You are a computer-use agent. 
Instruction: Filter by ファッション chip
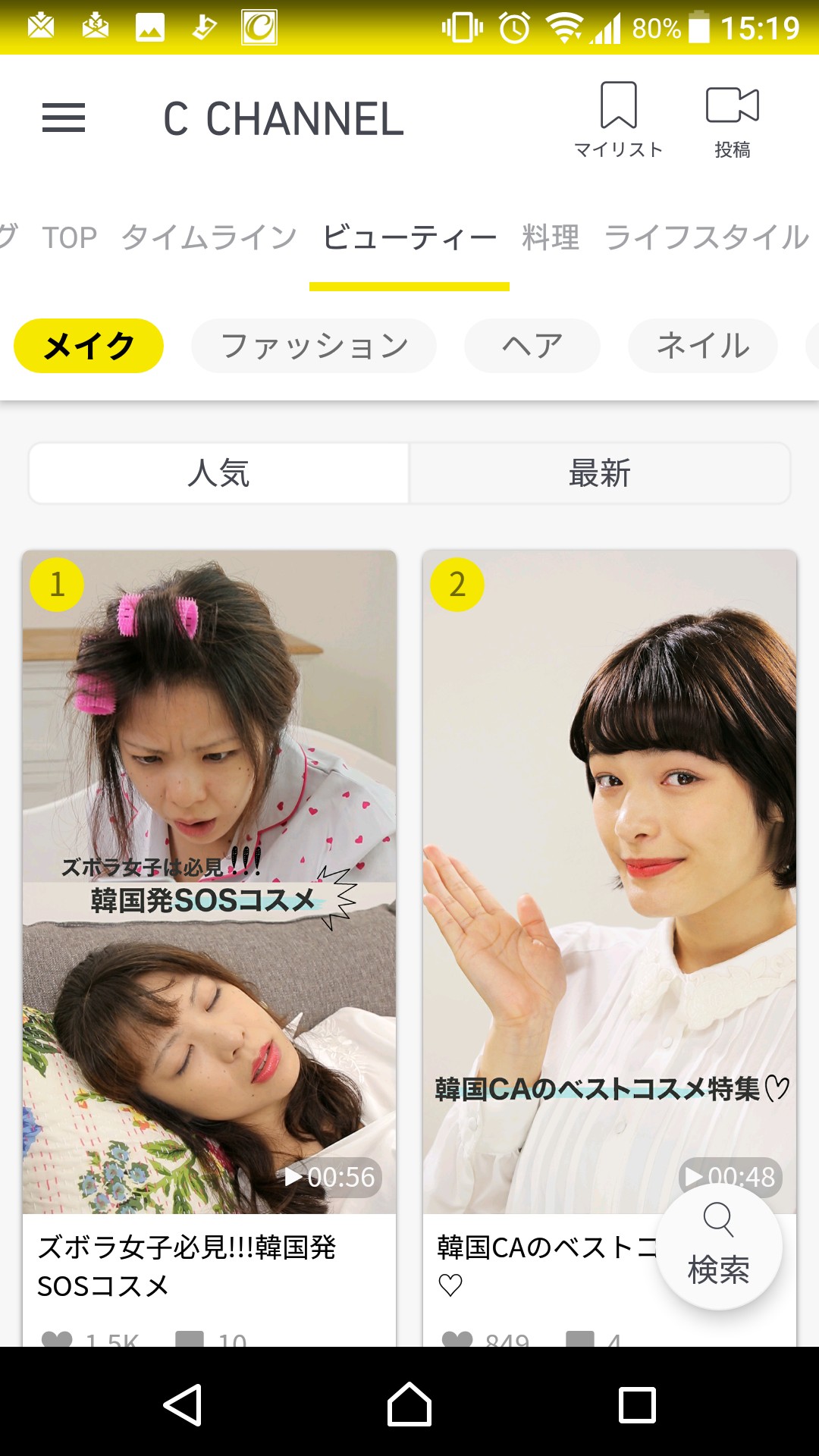tap(314, 346)
